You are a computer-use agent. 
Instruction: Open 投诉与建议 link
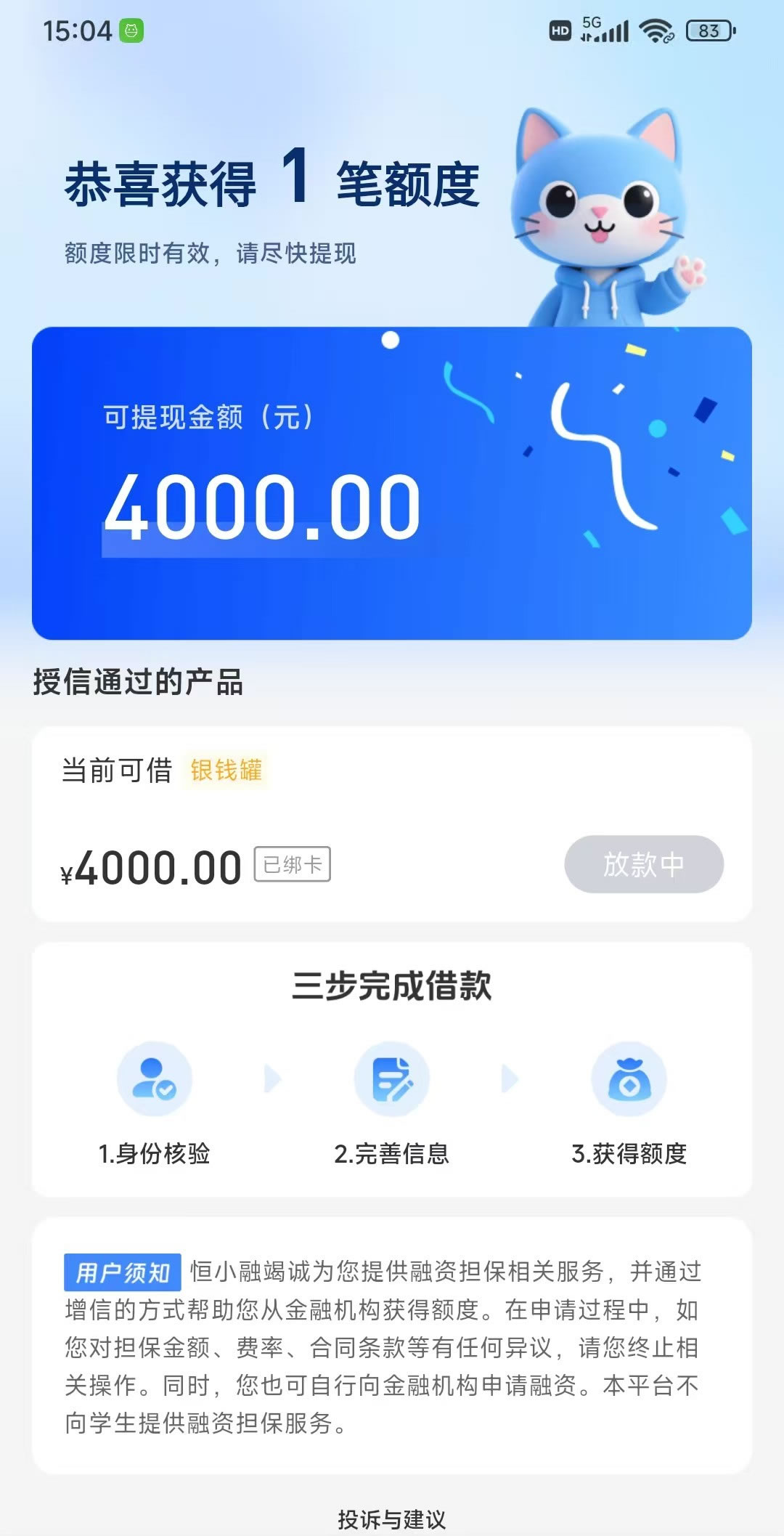click(x=391, y=1518)
